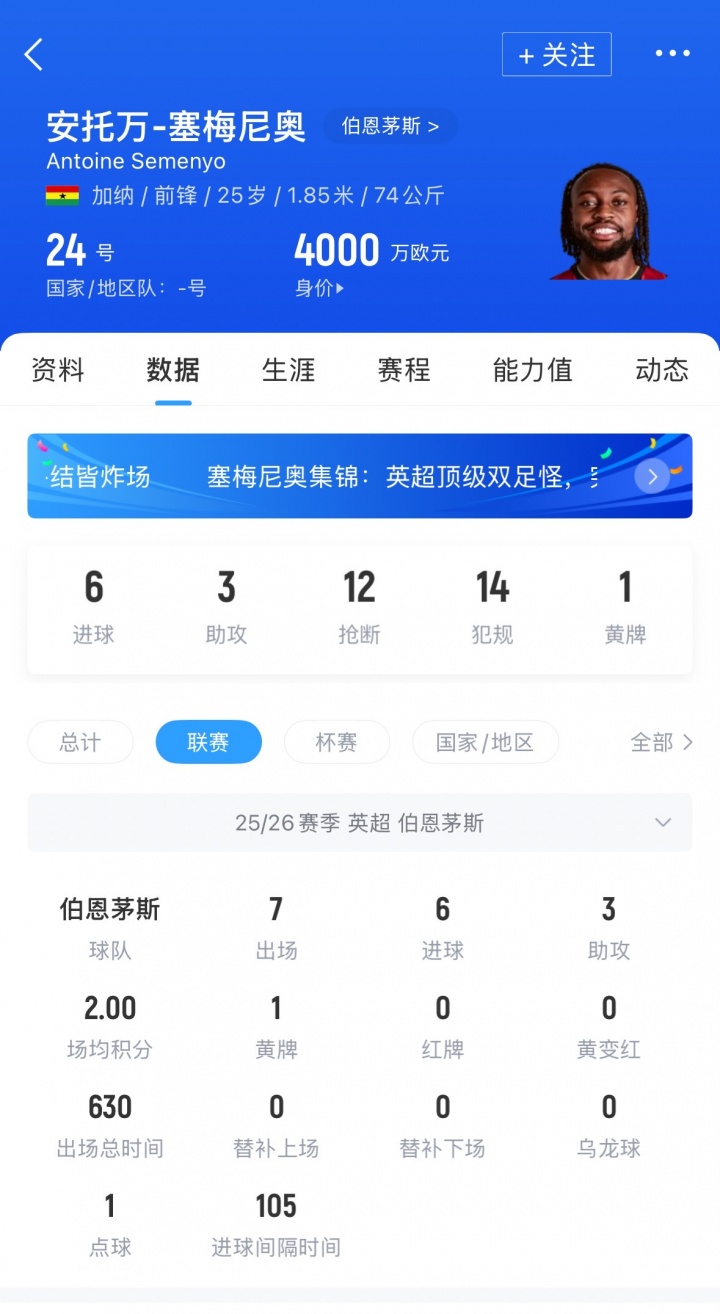Switch to the 资料 tab
This screenshot has width=720, height=1314.
point(58,370)
